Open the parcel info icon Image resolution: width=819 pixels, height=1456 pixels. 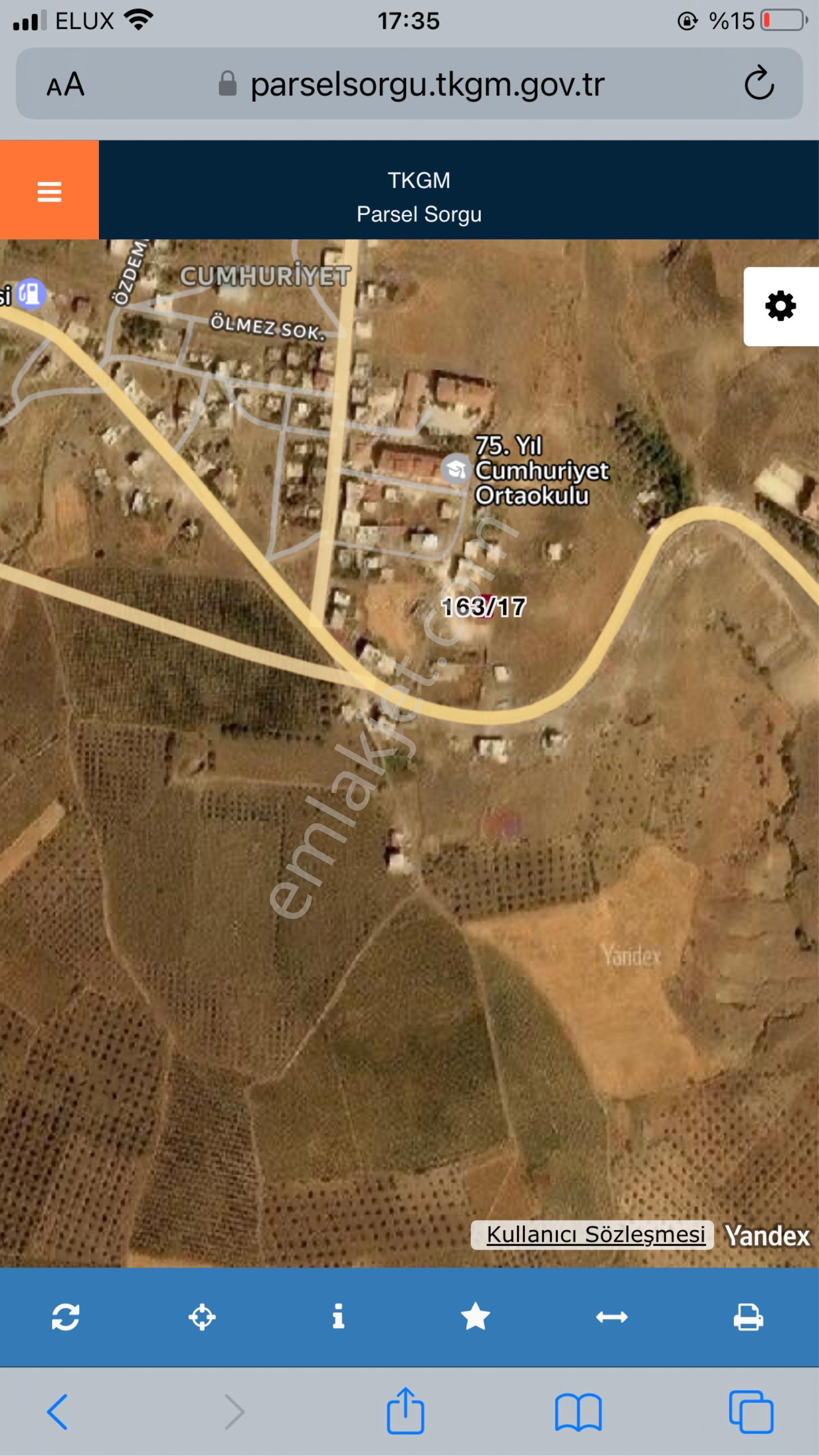click(x=338, y=1316)
